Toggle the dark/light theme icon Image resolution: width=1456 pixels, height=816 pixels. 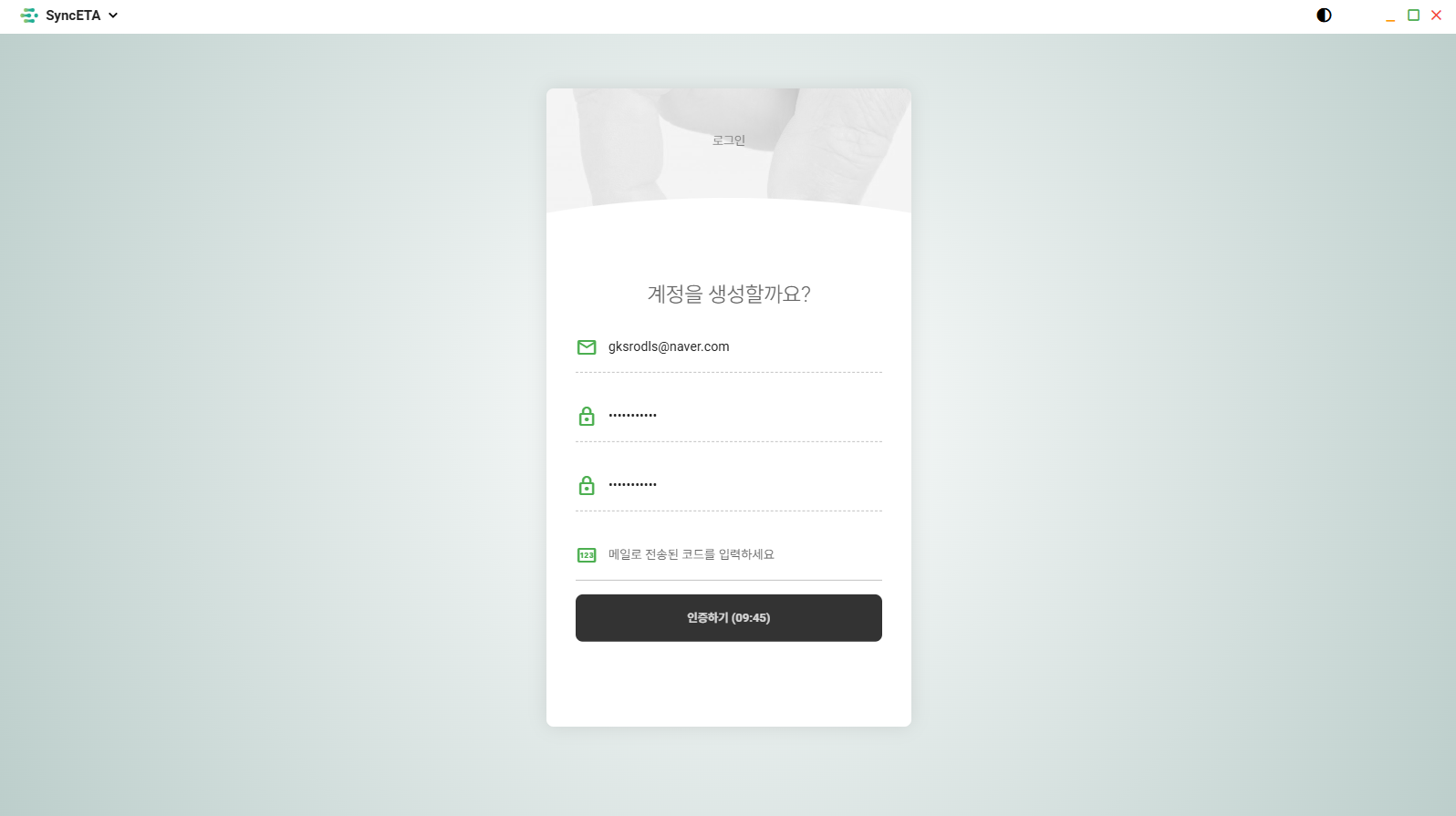(1324, 15)
